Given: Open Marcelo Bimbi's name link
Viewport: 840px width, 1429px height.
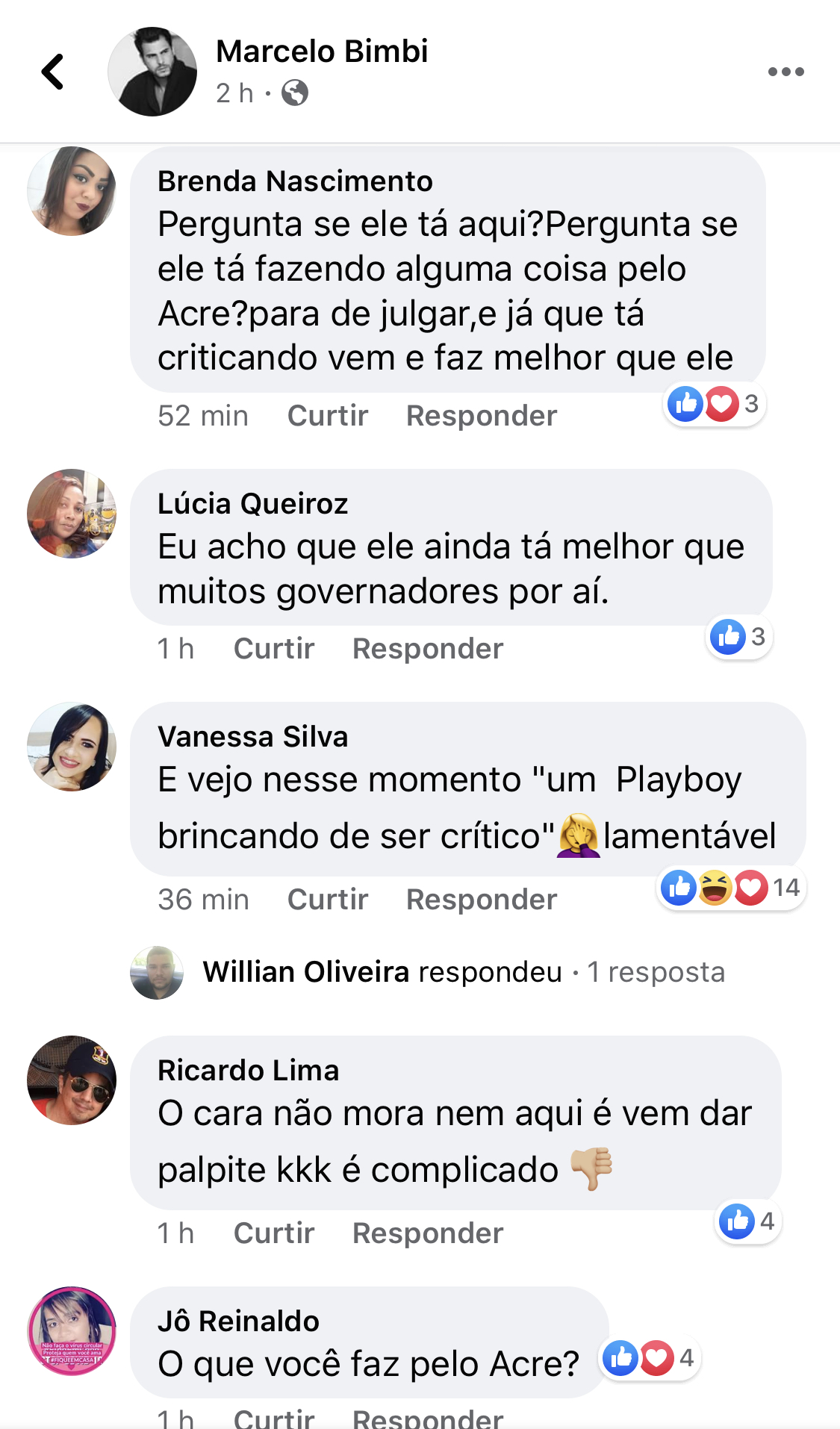Looking at the screenshot, I should click(x=322, y=52).
